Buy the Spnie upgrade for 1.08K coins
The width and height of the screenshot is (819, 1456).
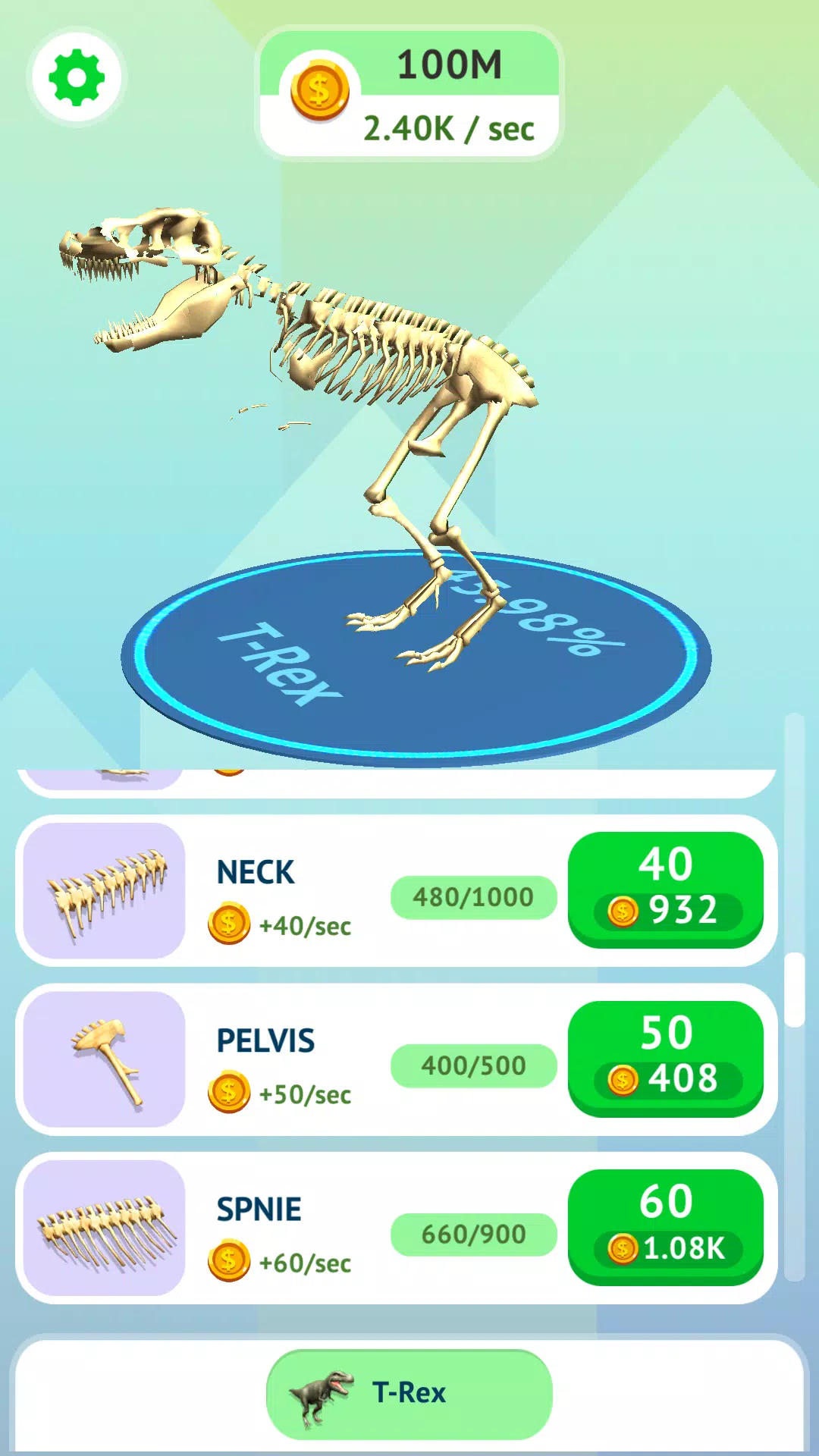[x=665, y=1226]
